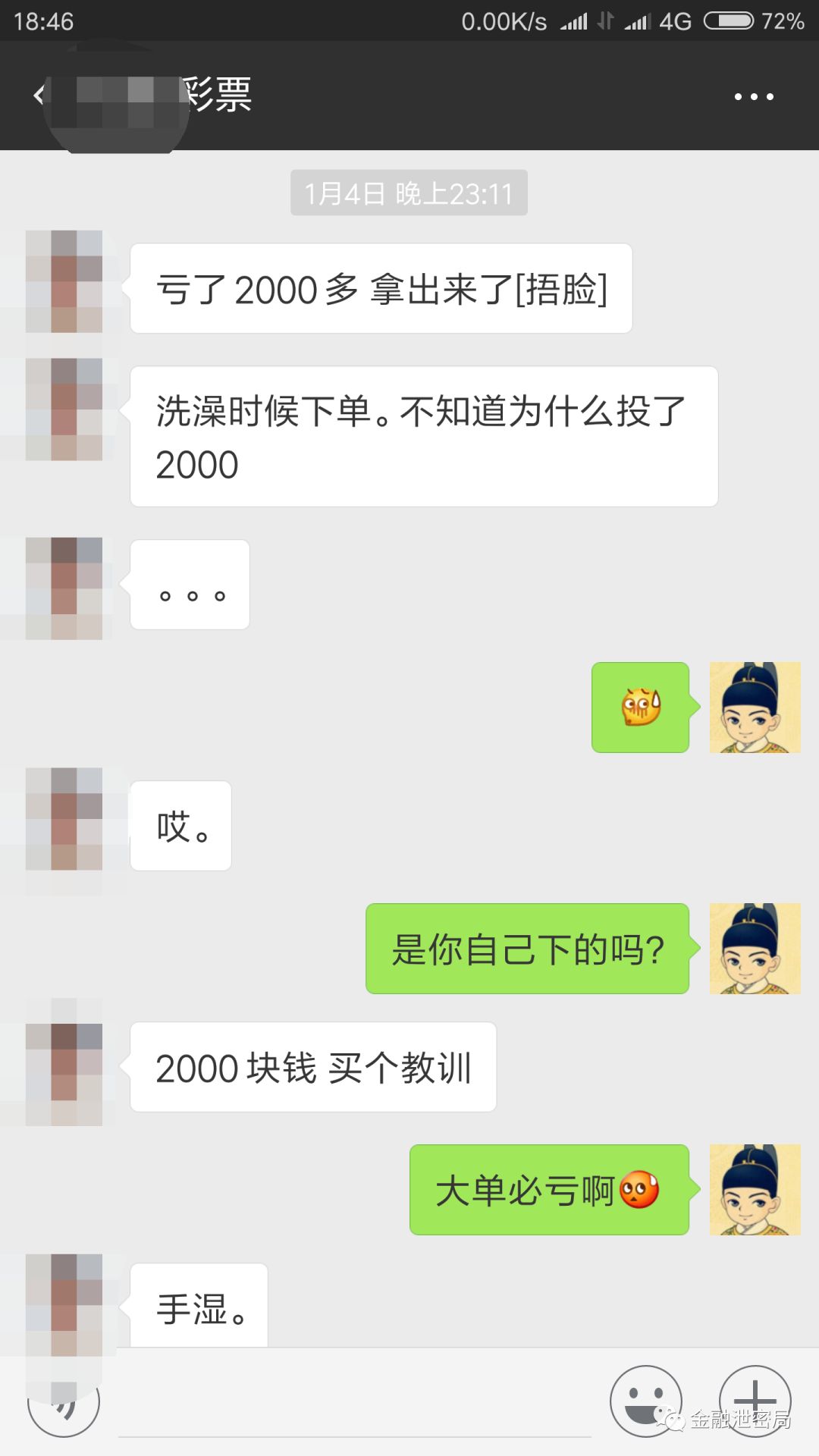Open the chat overflow menu
Image resolution: width=819 pixels, height=1456 pixels.
pyautogui.click(x=754, y=96)
